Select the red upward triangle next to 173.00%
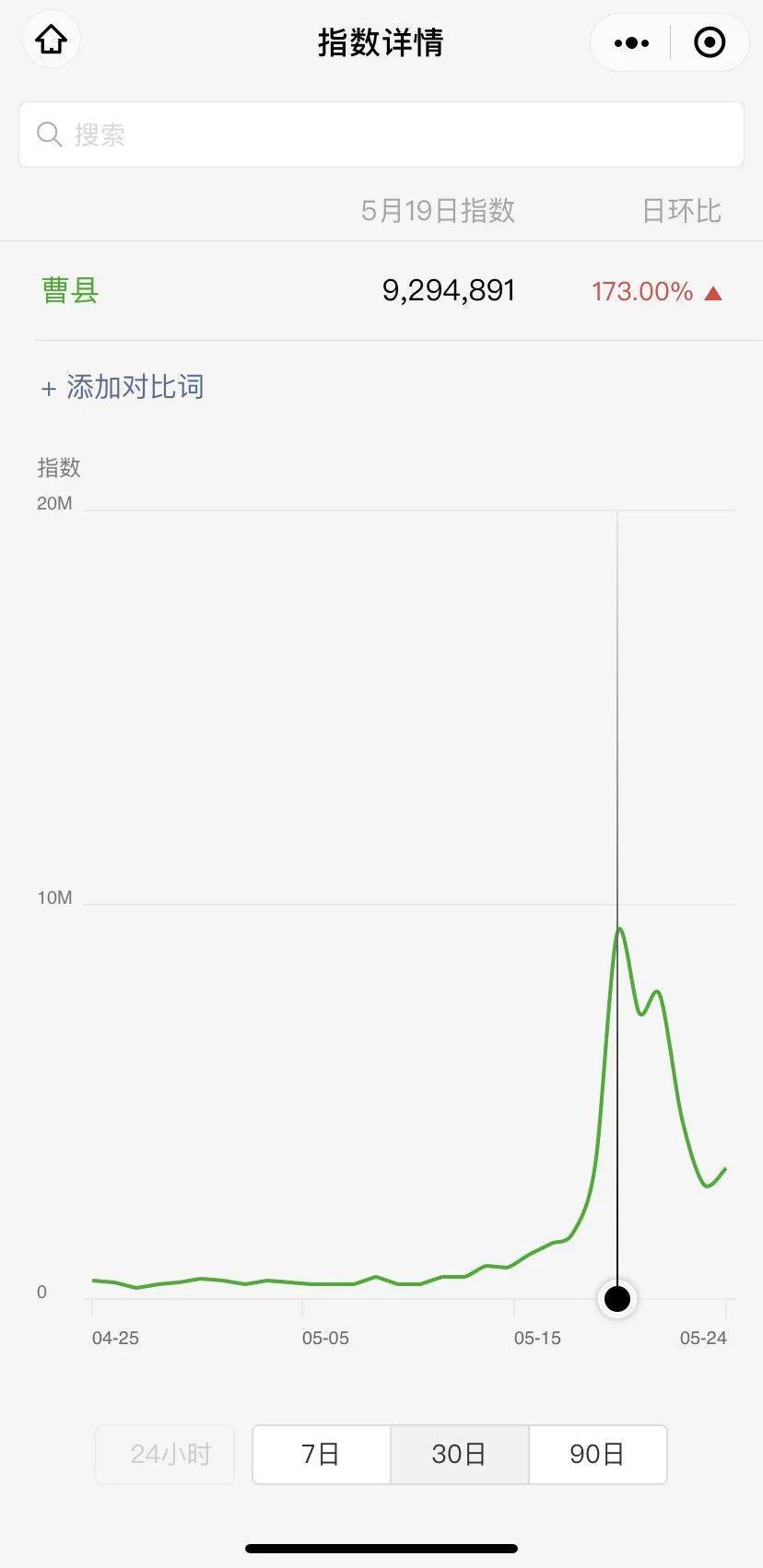Viewport: 763px width, 1568px height. coord(711,291)
